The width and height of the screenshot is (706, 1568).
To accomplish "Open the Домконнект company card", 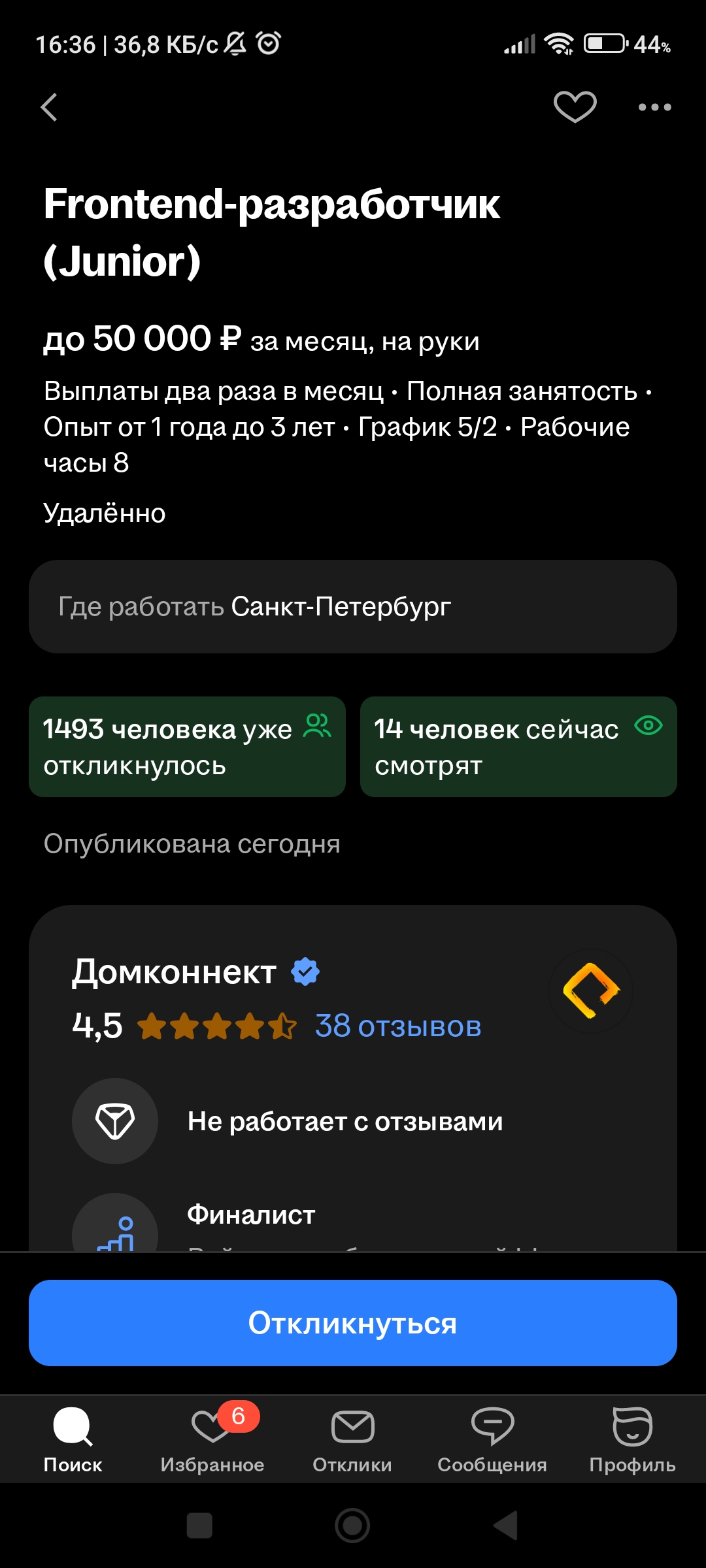I will [174, 973].
